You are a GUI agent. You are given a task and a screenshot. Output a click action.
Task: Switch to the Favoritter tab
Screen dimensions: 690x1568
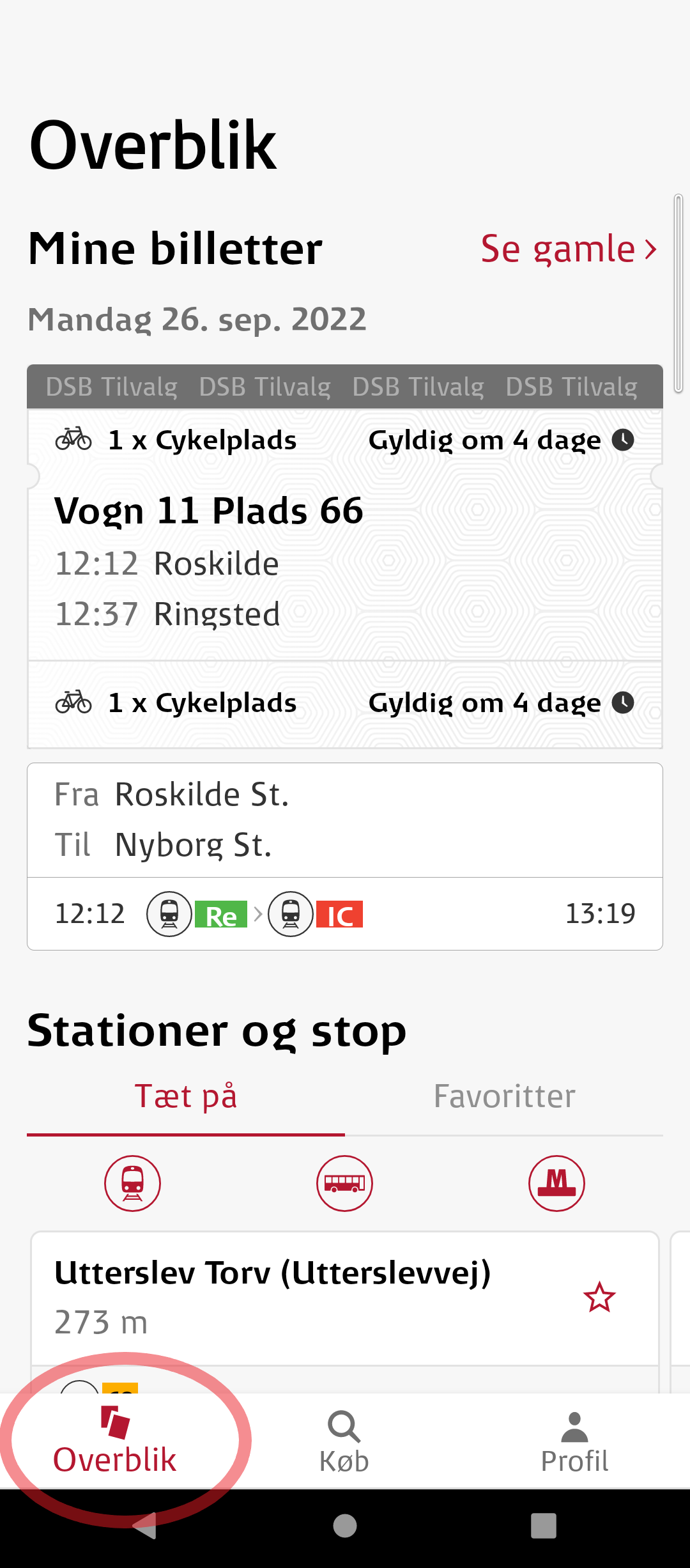504,1096
